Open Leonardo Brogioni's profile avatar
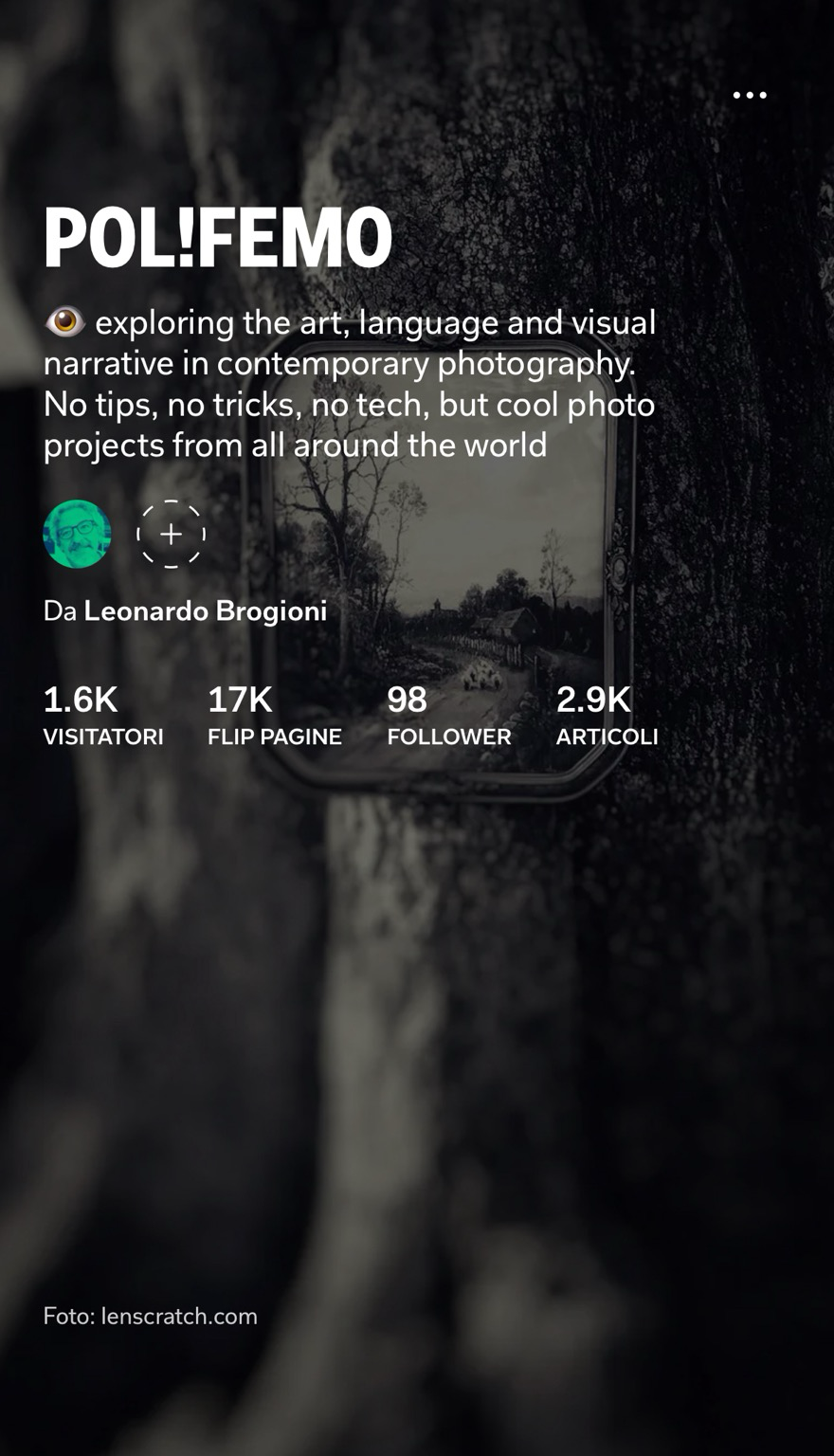834x1456 pixels. tap(77, 534)
